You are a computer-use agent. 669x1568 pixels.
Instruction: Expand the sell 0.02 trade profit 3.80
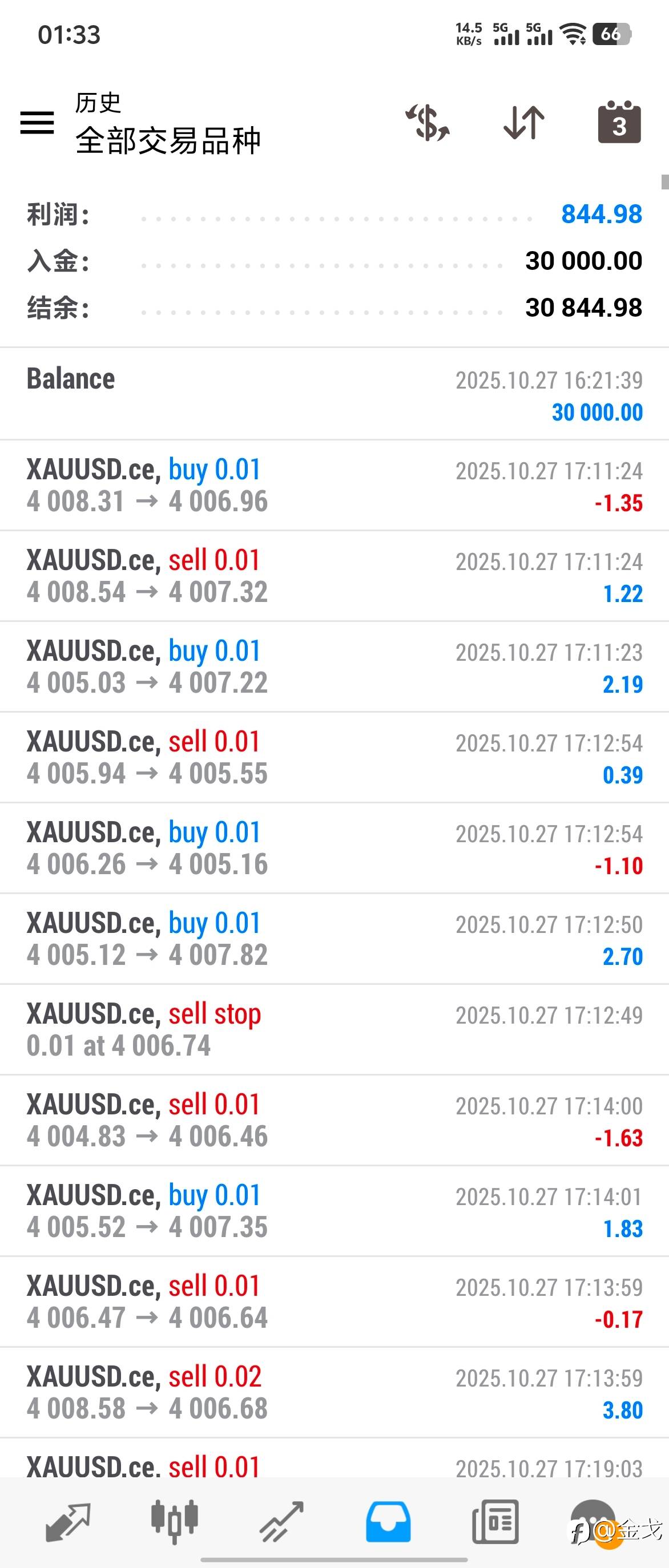[334, 1392]
